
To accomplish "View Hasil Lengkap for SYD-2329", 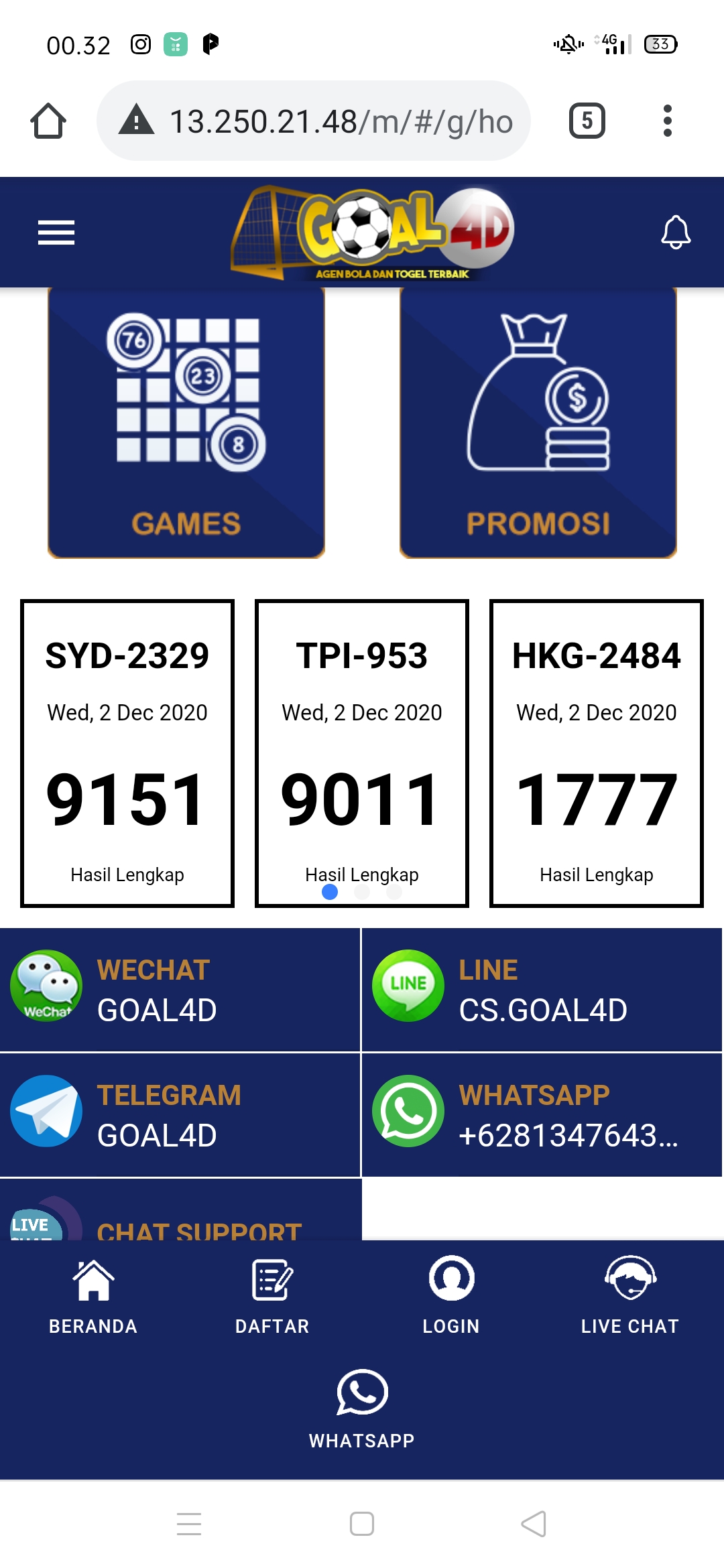I will [x=127, y=874].
